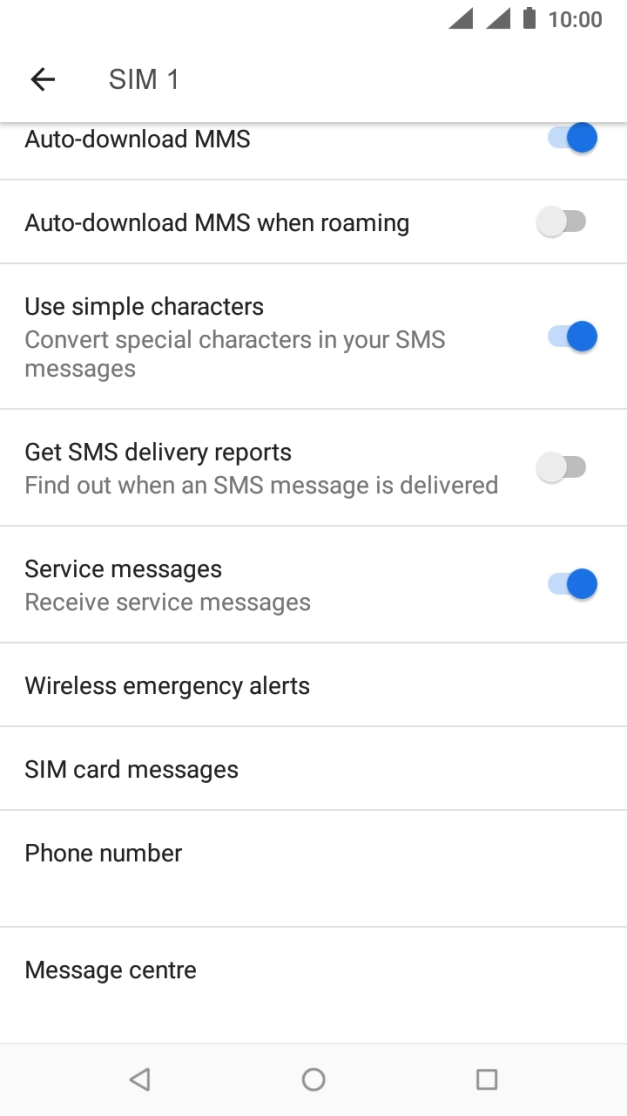The width and height of the screenshot is (627, 1116).
Task: Open Wireless emergency alerts
Action: pos(167,686)
